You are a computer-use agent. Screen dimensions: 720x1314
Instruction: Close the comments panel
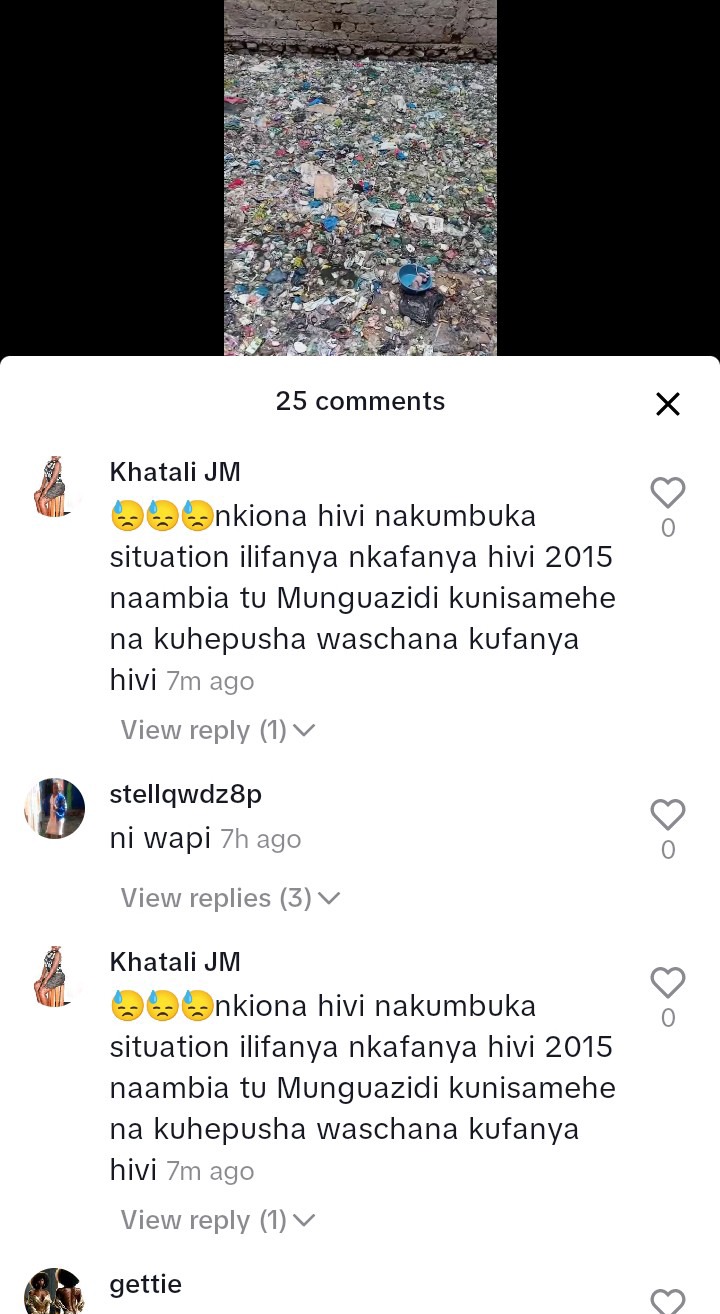point(668,404)
